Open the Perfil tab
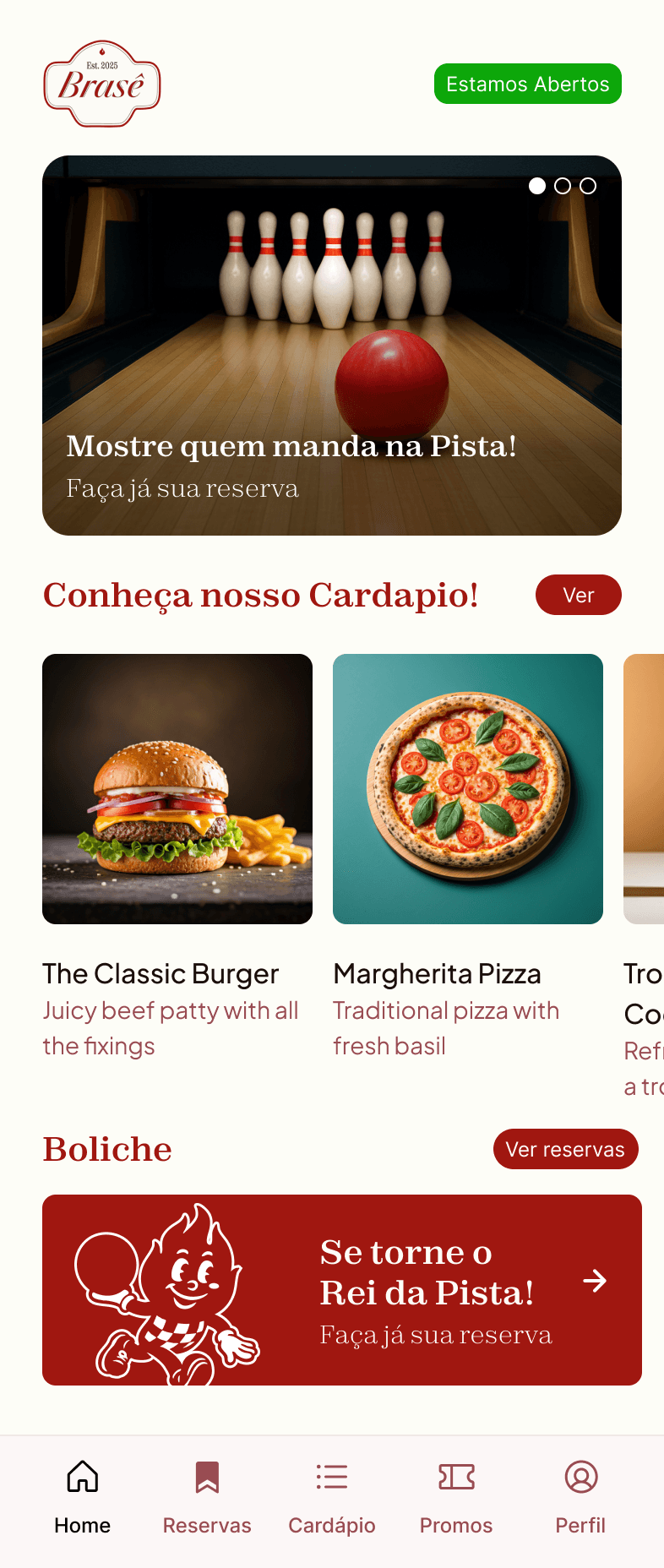The width and height of the screenshot is (664, 1568). [580, 1498]
